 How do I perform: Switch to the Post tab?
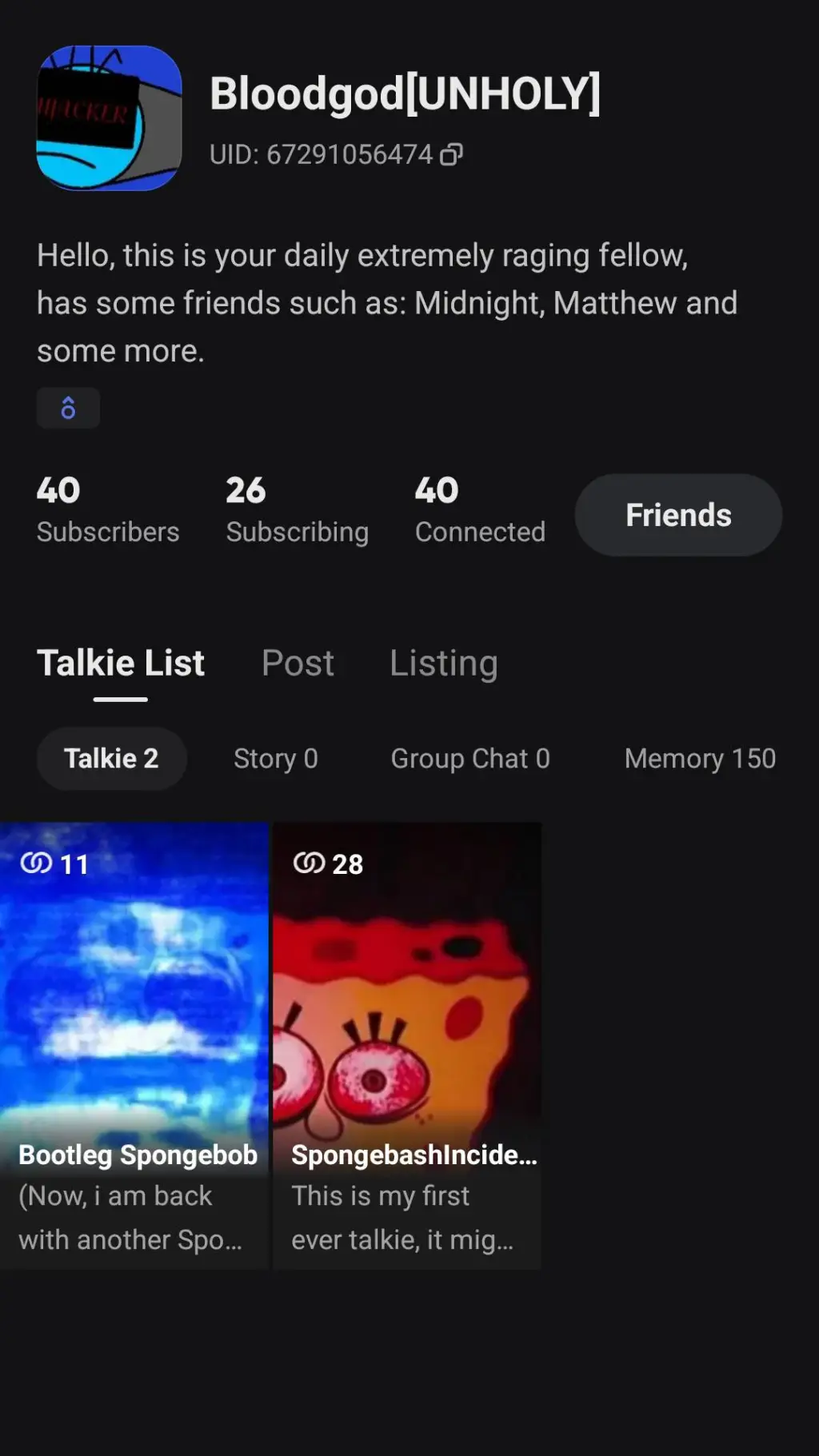298,663
